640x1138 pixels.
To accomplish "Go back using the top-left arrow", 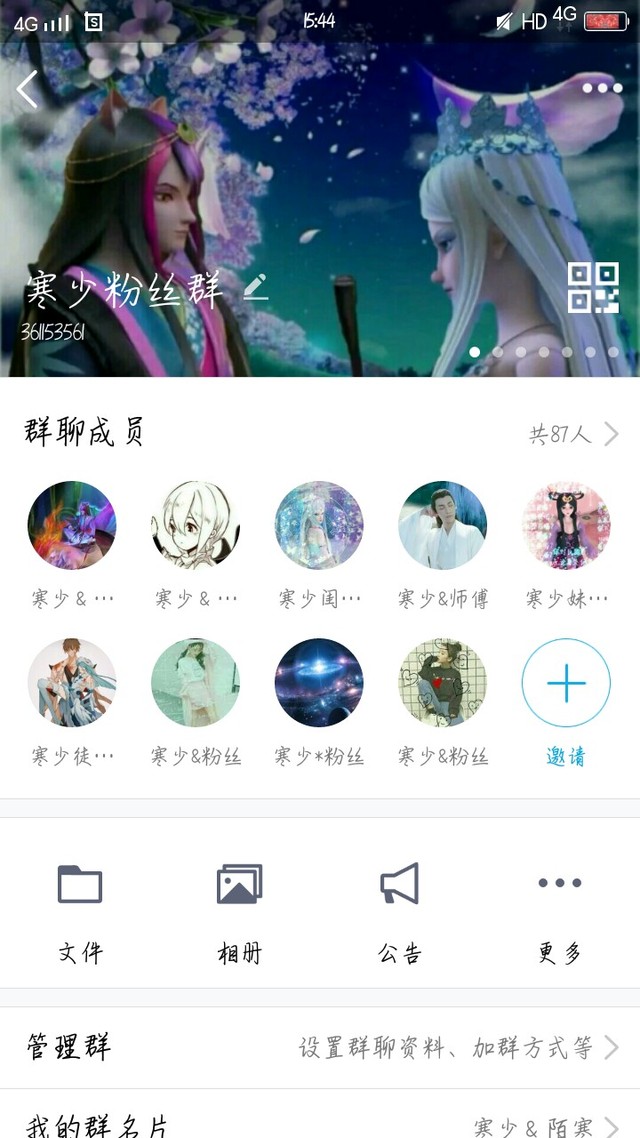I will point(28,89).
